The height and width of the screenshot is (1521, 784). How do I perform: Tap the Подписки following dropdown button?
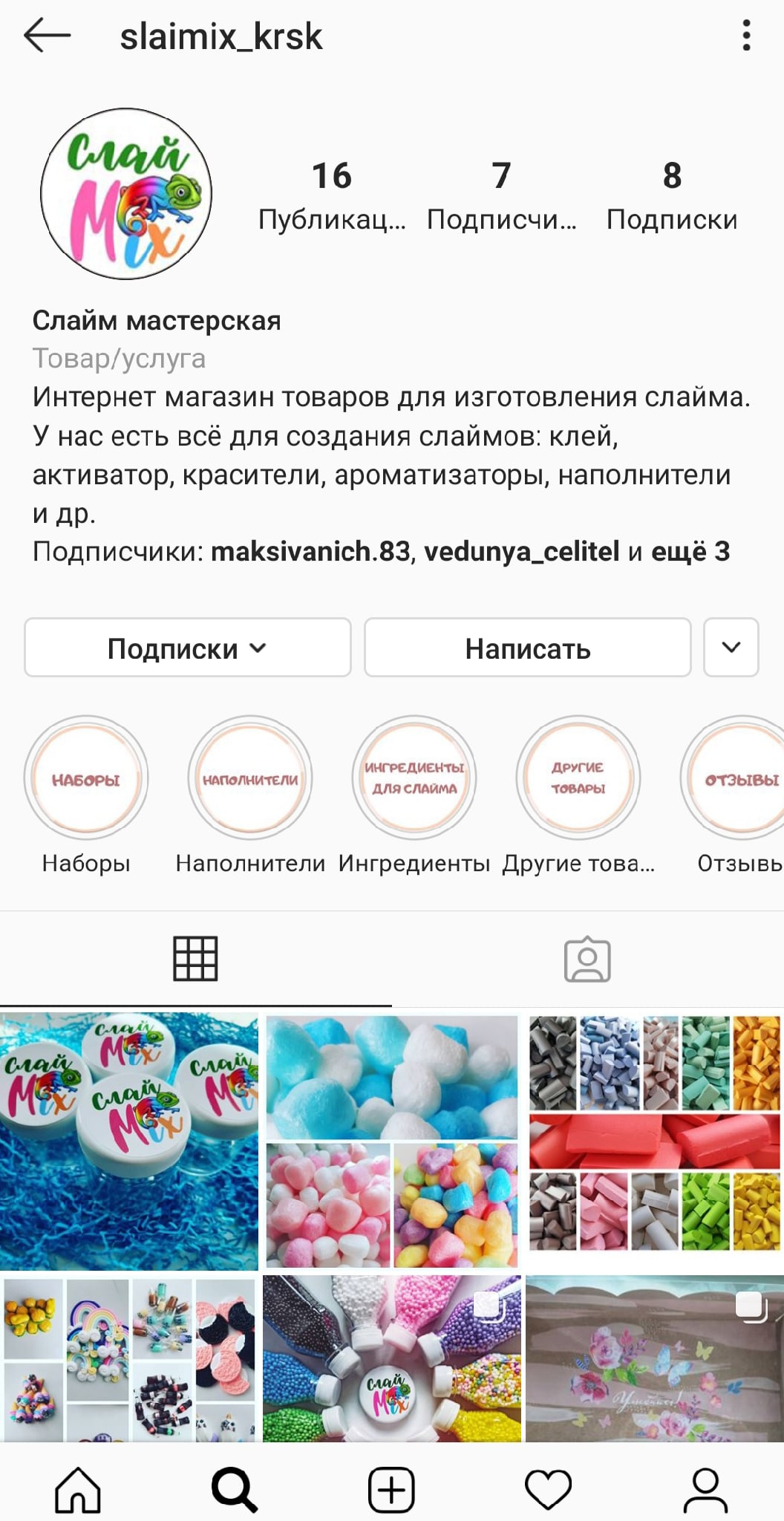tap(187, 648)
